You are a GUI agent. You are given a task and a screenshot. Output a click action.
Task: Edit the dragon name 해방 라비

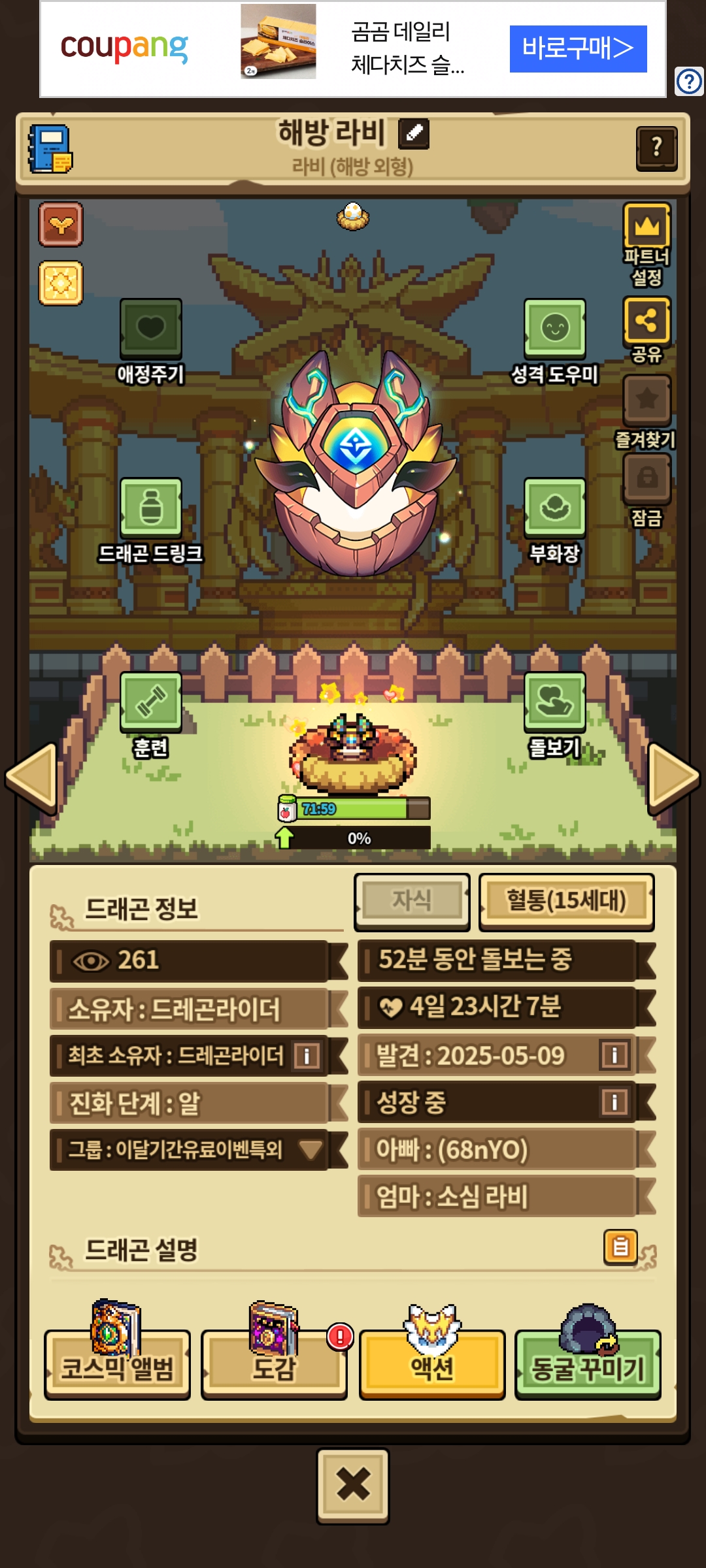pos(414,133)
